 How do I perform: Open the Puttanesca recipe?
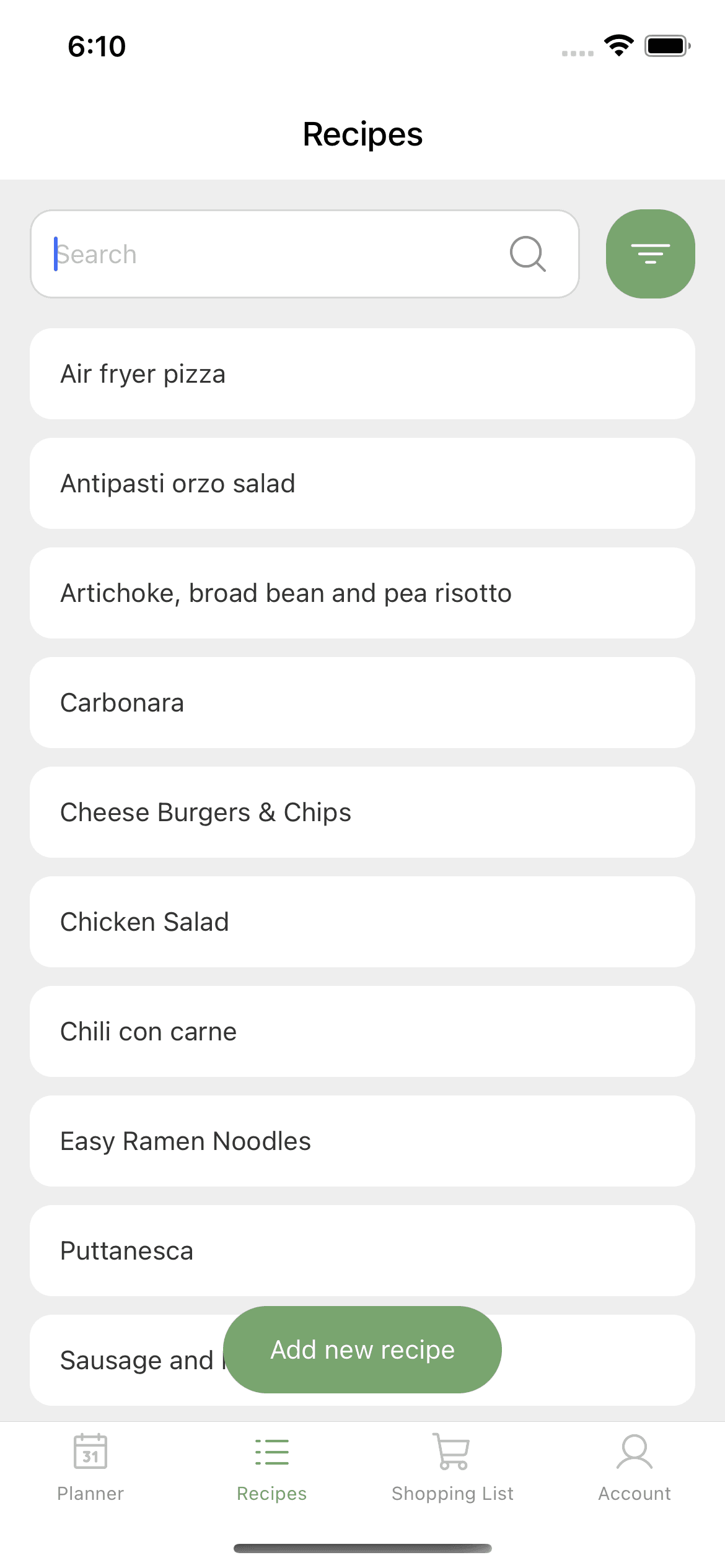(x=362, y=1251)
